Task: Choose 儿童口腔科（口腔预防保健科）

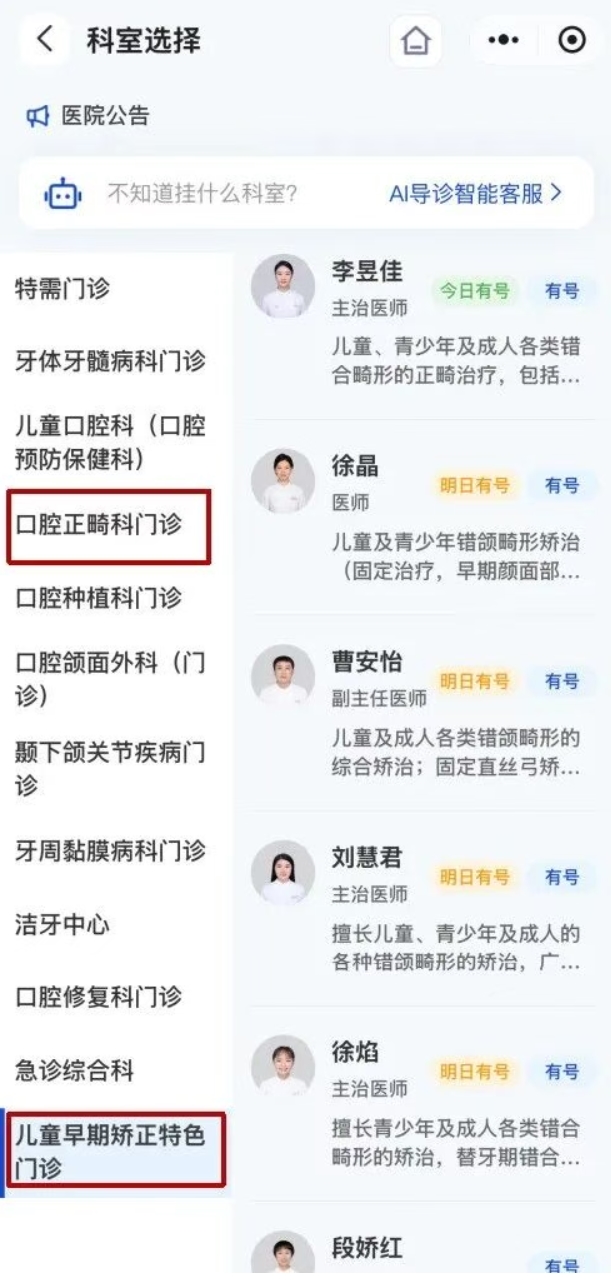Action: click(110, 443)
